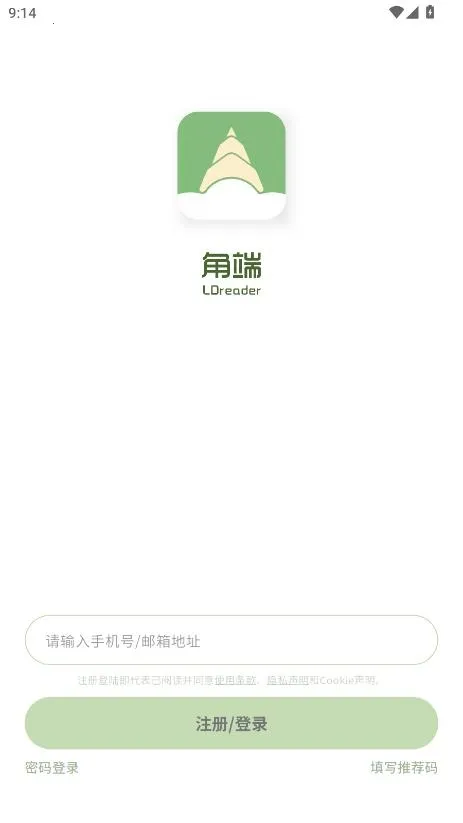Open the 使用条款 terms link
The image size is (463, 823).
point(235,680)
